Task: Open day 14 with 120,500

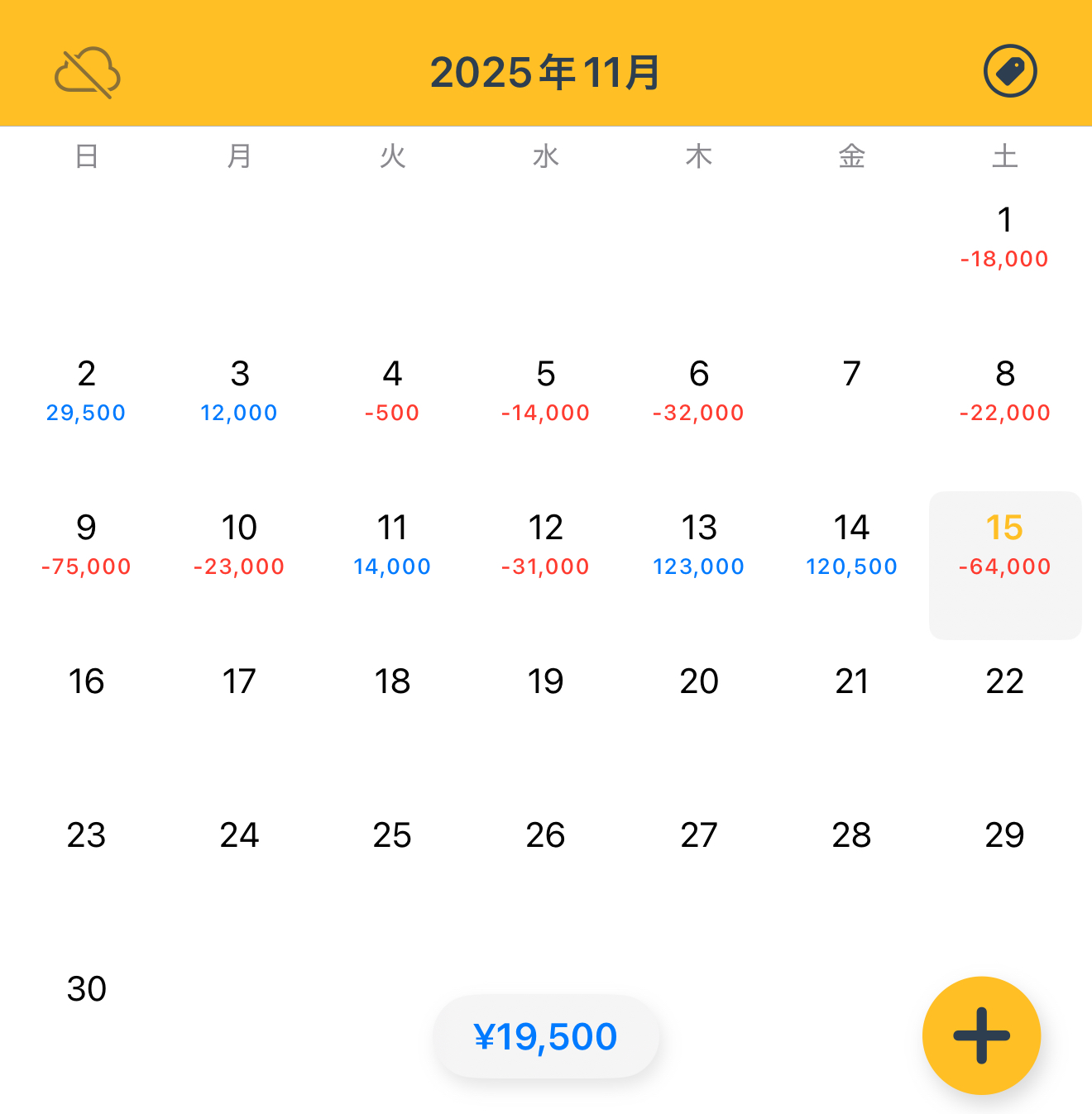Action: 851,543
